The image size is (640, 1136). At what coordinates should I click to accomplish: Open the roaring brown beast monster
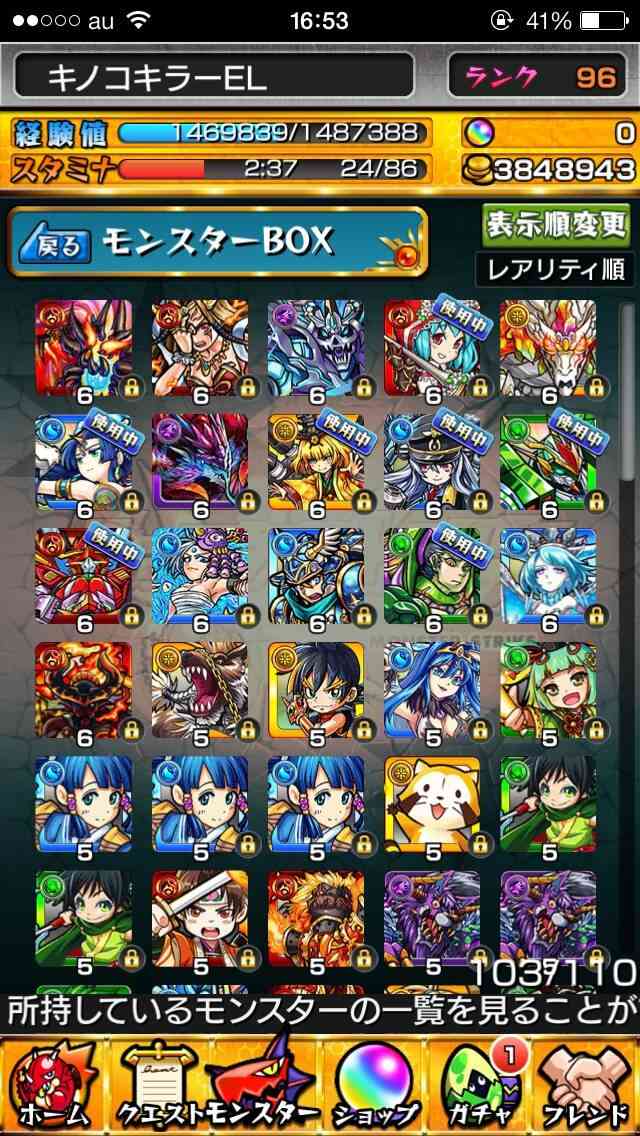coord(200,690)
